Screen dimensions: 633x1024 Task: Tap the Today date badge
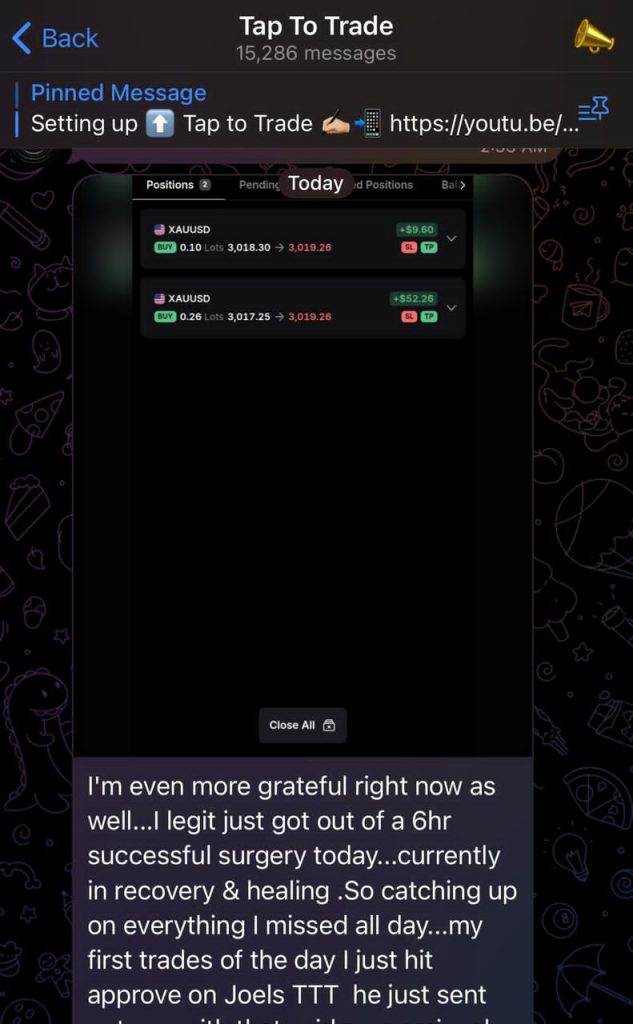(316, 183)
